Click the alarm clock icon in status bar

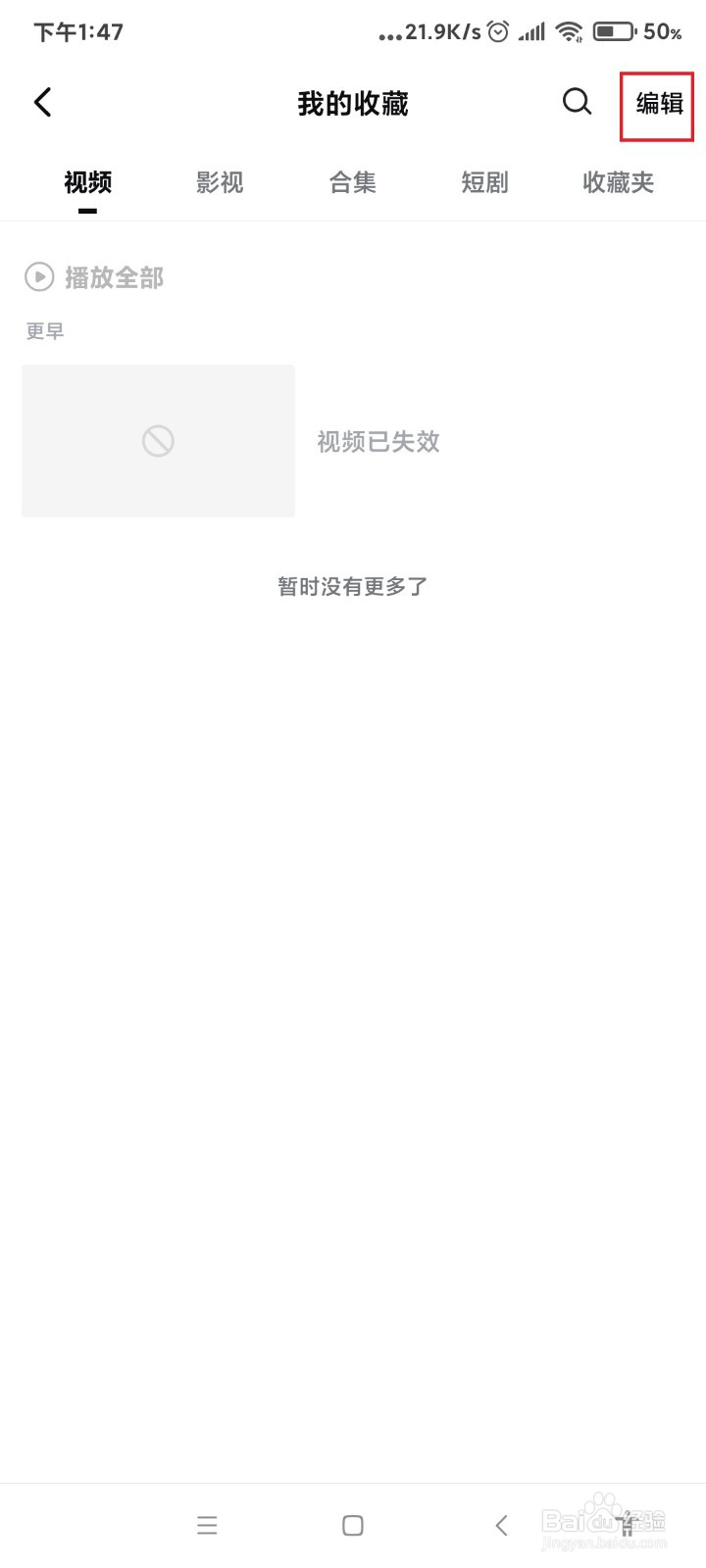(498, 30)
